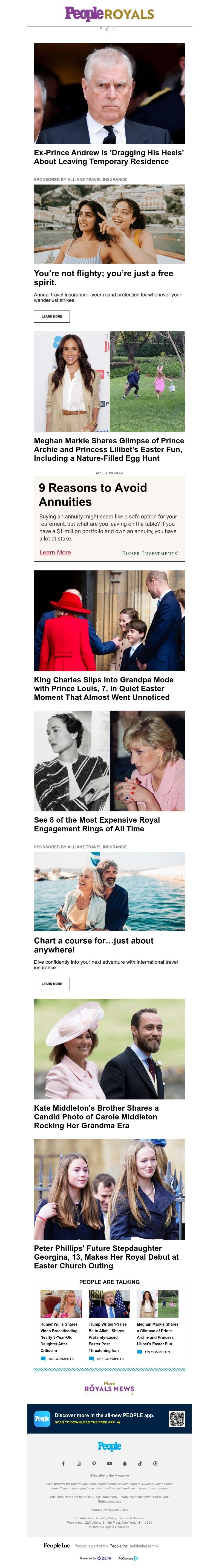Viewport: 219px width, 1568px height.
Task: Open People's Facebook page icon
Action: coord(63,1463)
